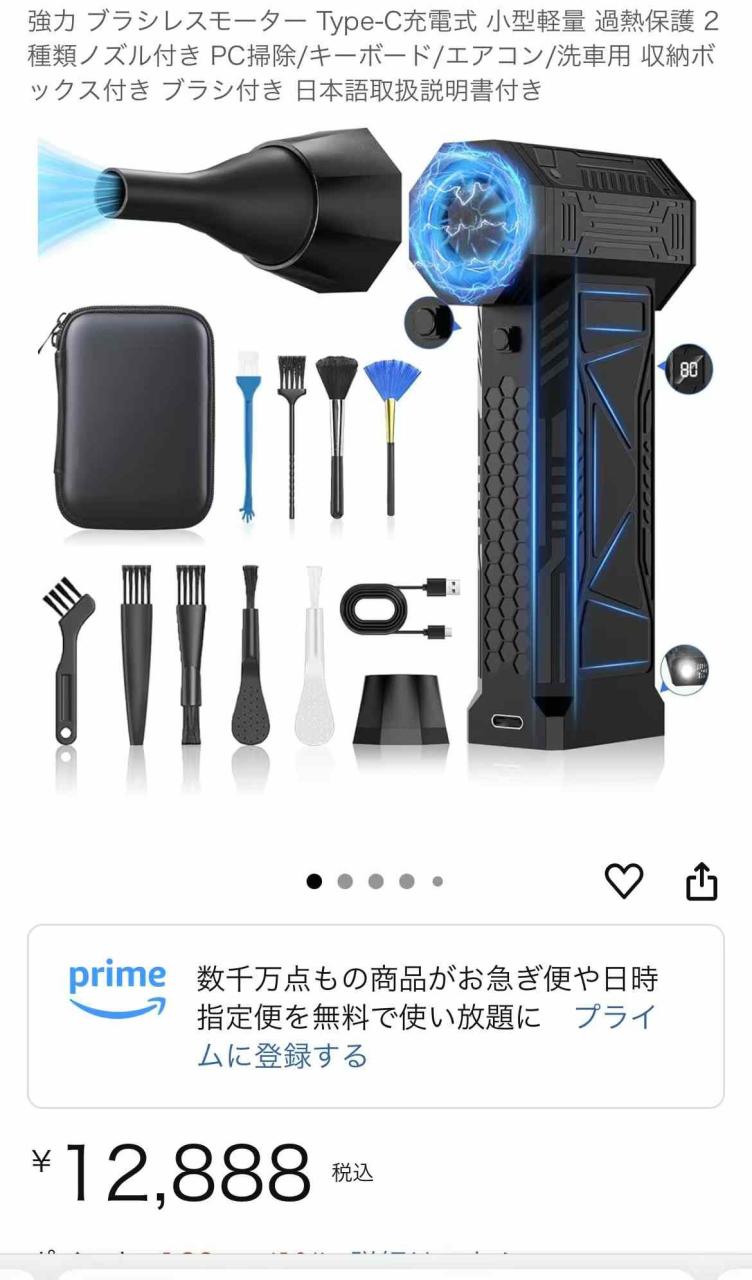Jump to the second product image dot
The width and height of the screenshot is (752, 1280).
pos(345,881)
